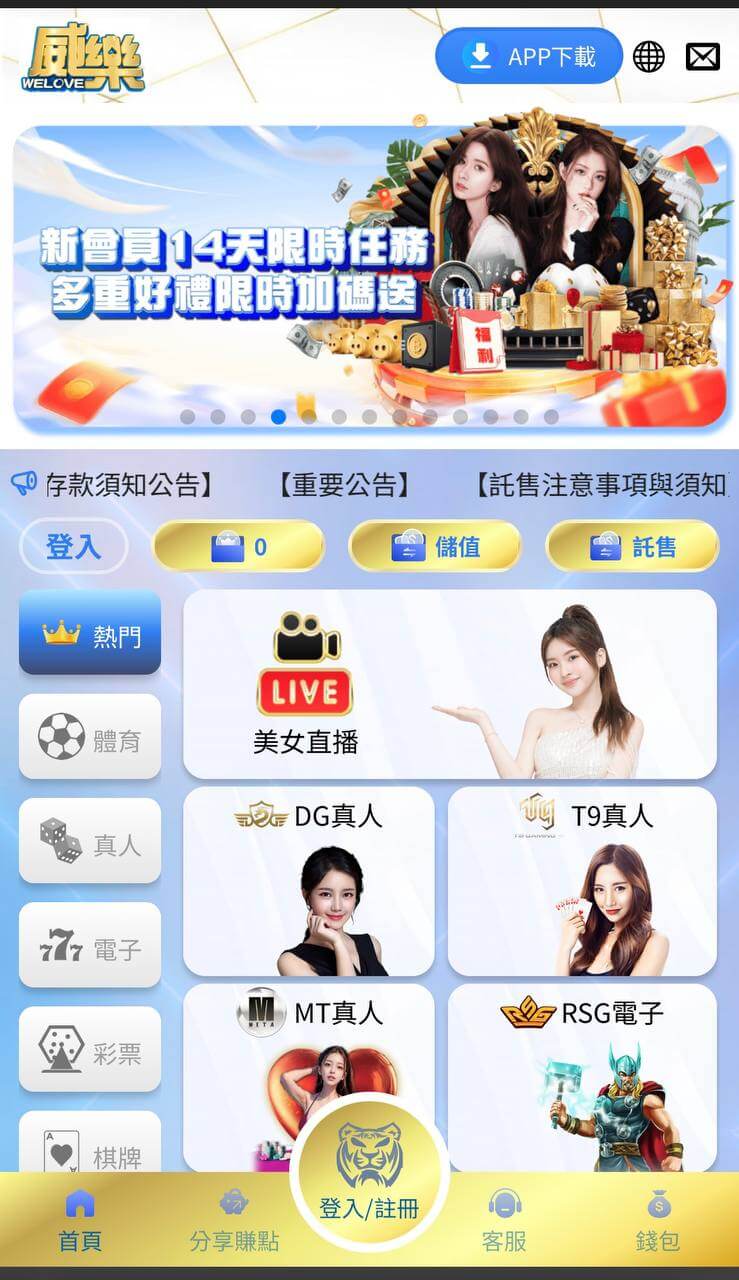Open the 託售 button
Screen dimensions: 739x1280
(x=632, y=546)
